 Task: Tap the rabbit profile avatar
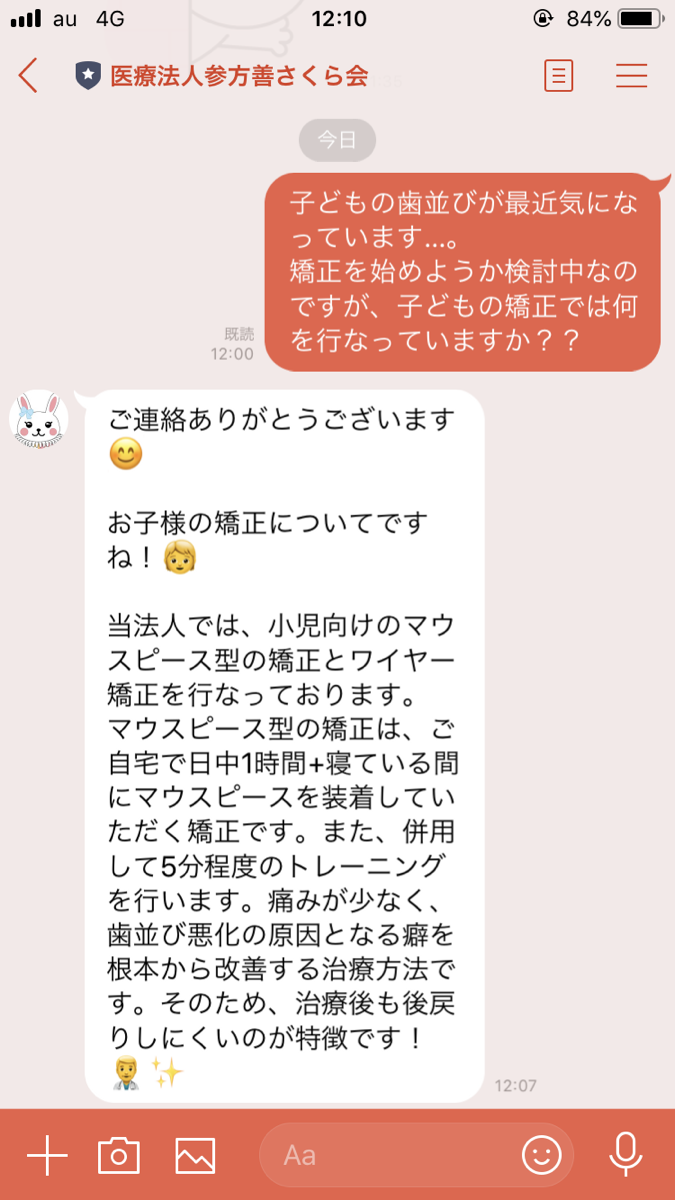tap(38, 419)
